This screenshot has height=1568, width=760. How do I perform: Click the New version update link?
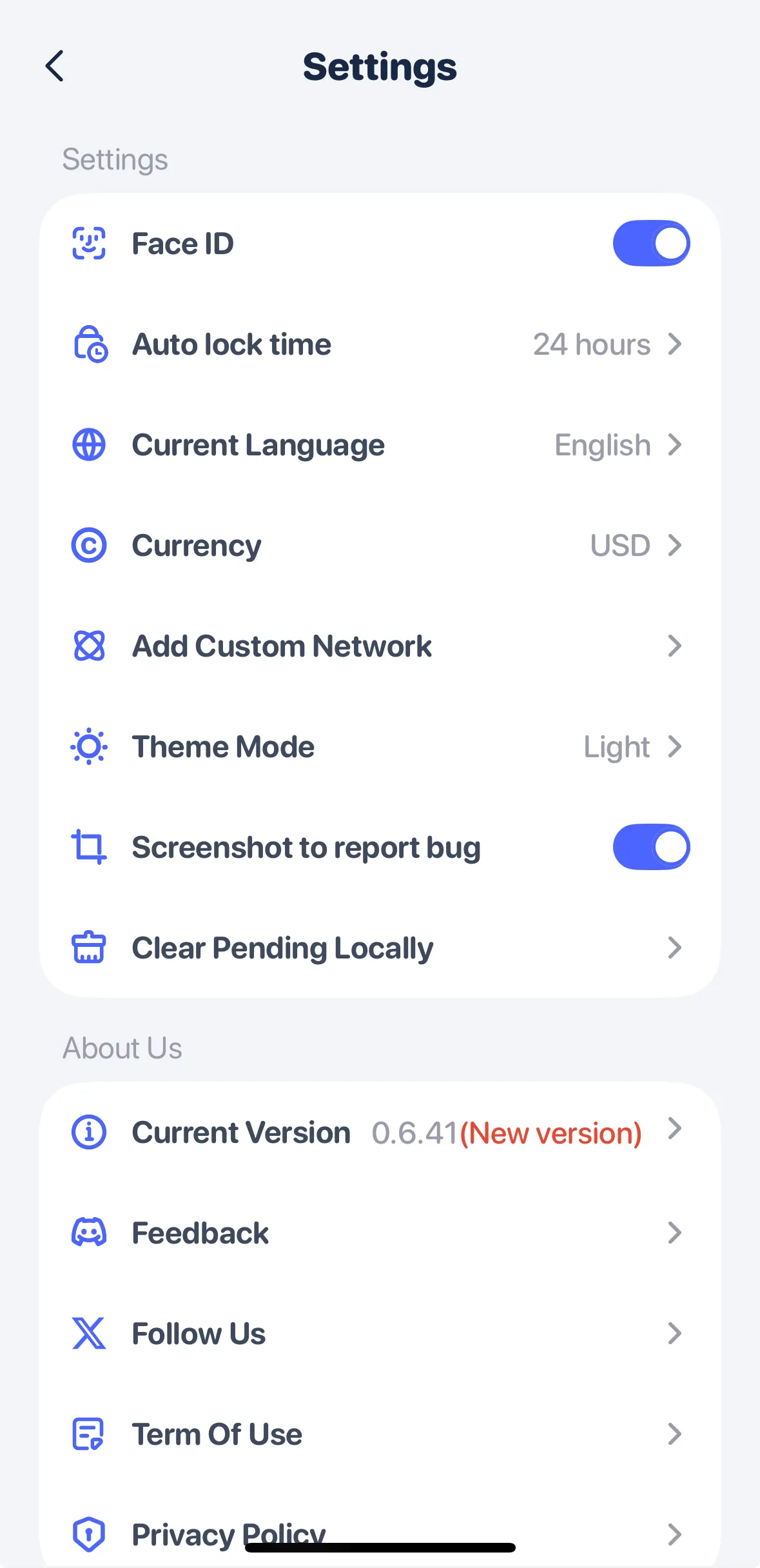pyautogui.click(x=551, y=1133)
